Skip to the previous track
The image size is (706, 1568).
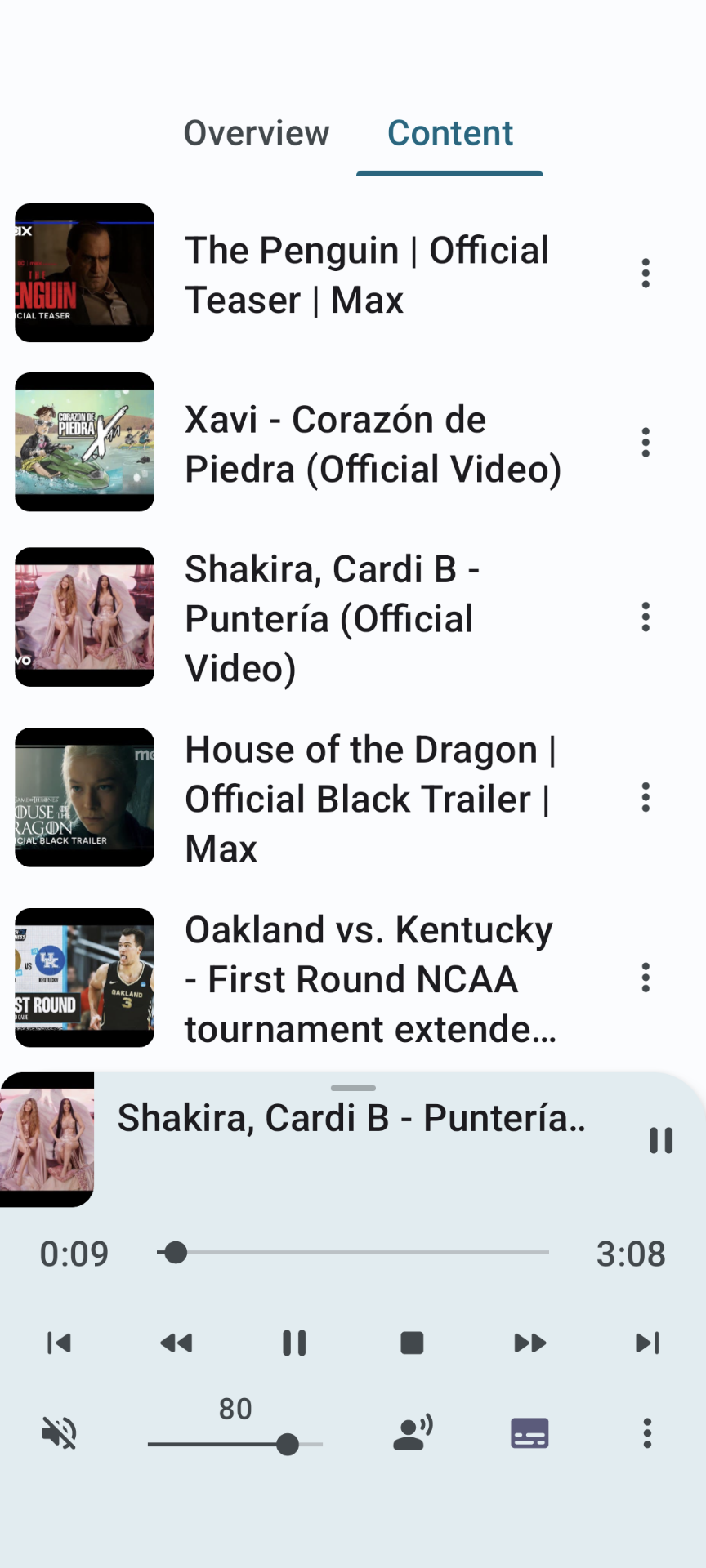(59, 1343)
